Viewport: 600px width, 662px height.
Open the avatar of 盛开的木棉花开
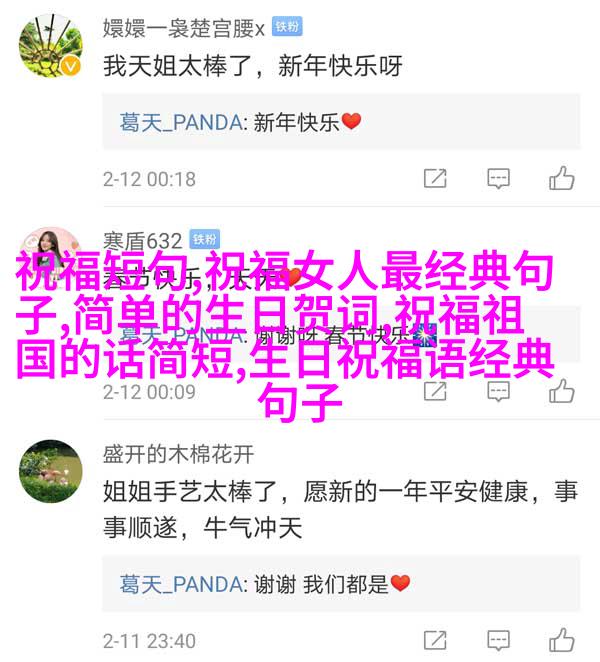(50, 472)
